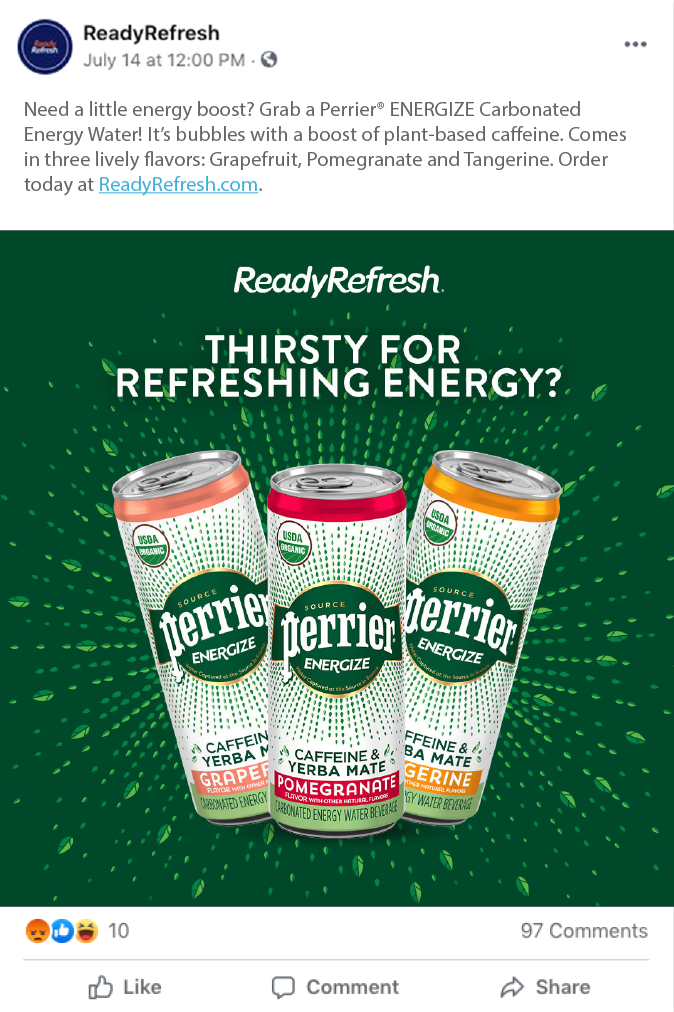Share the ReadyRefresh post

[545, 987]
